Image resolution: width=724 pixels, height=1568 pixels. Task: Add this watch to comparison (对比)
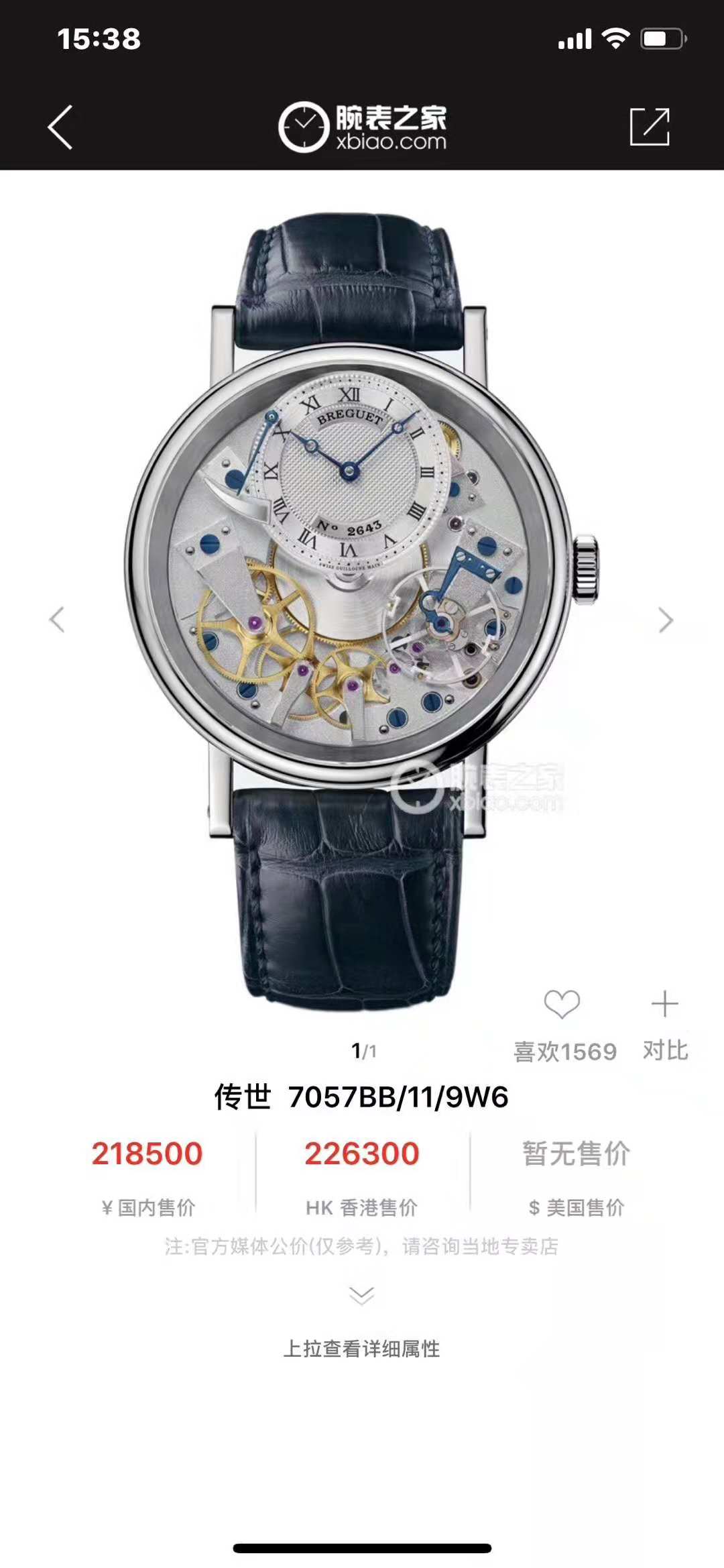tap(664, 1005)
